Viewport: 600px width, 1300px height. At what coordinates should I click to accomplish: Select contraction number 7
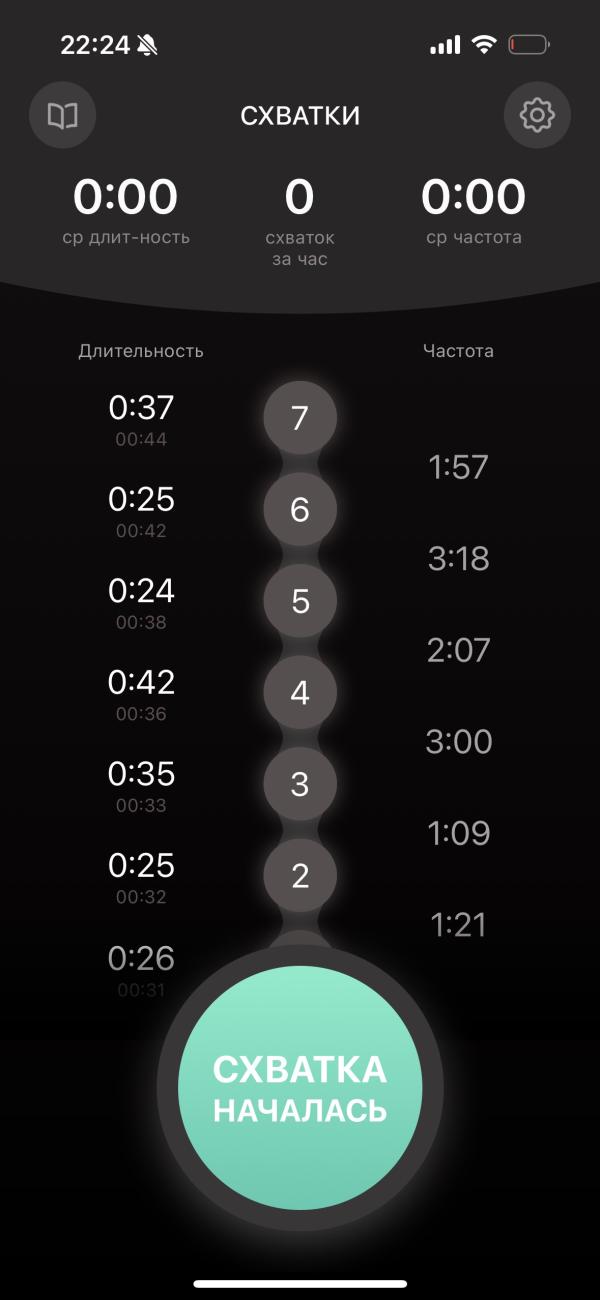tap(300, 418)
